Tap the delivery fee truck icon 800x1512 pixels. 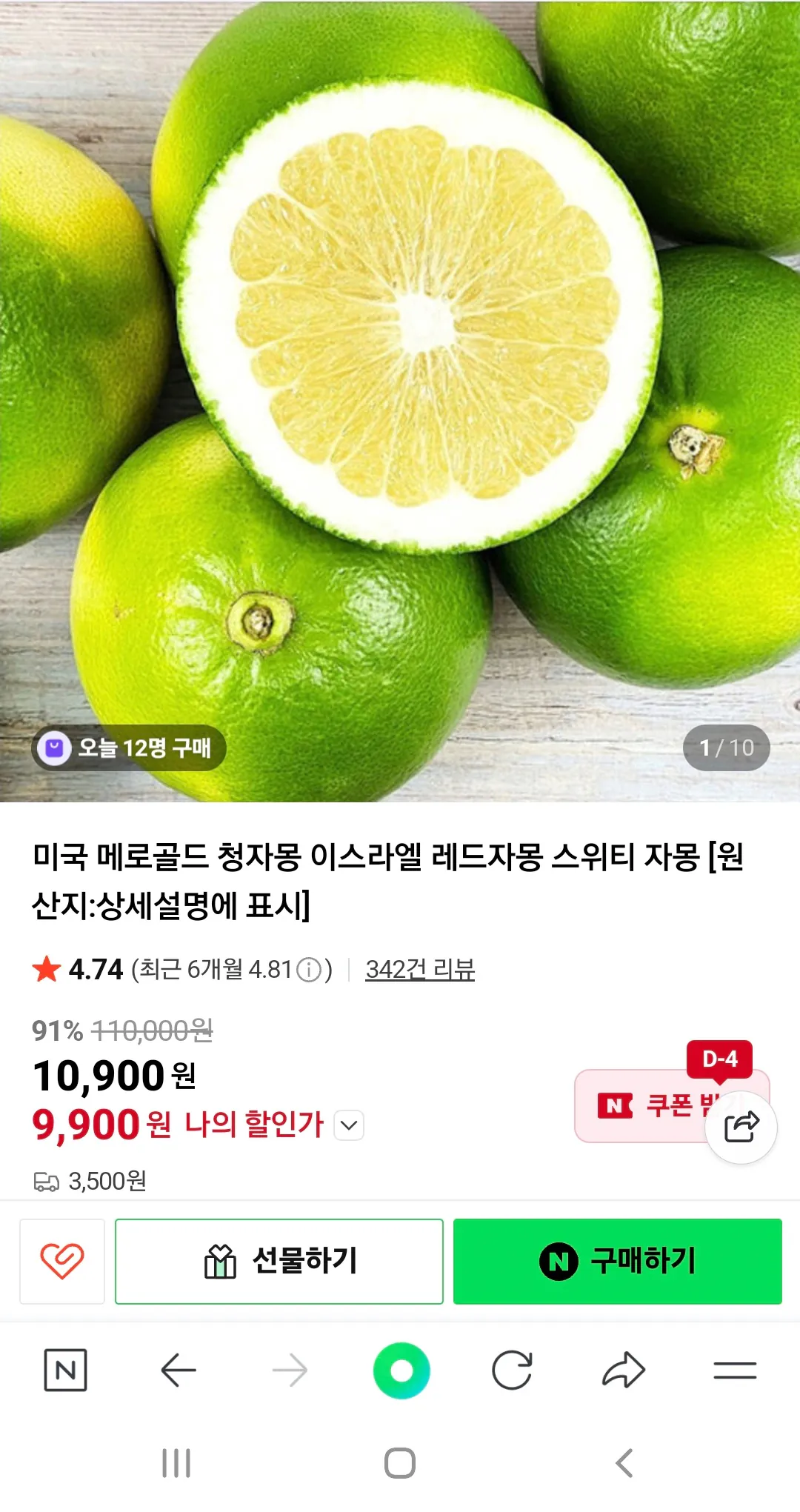click(49, 1180)
